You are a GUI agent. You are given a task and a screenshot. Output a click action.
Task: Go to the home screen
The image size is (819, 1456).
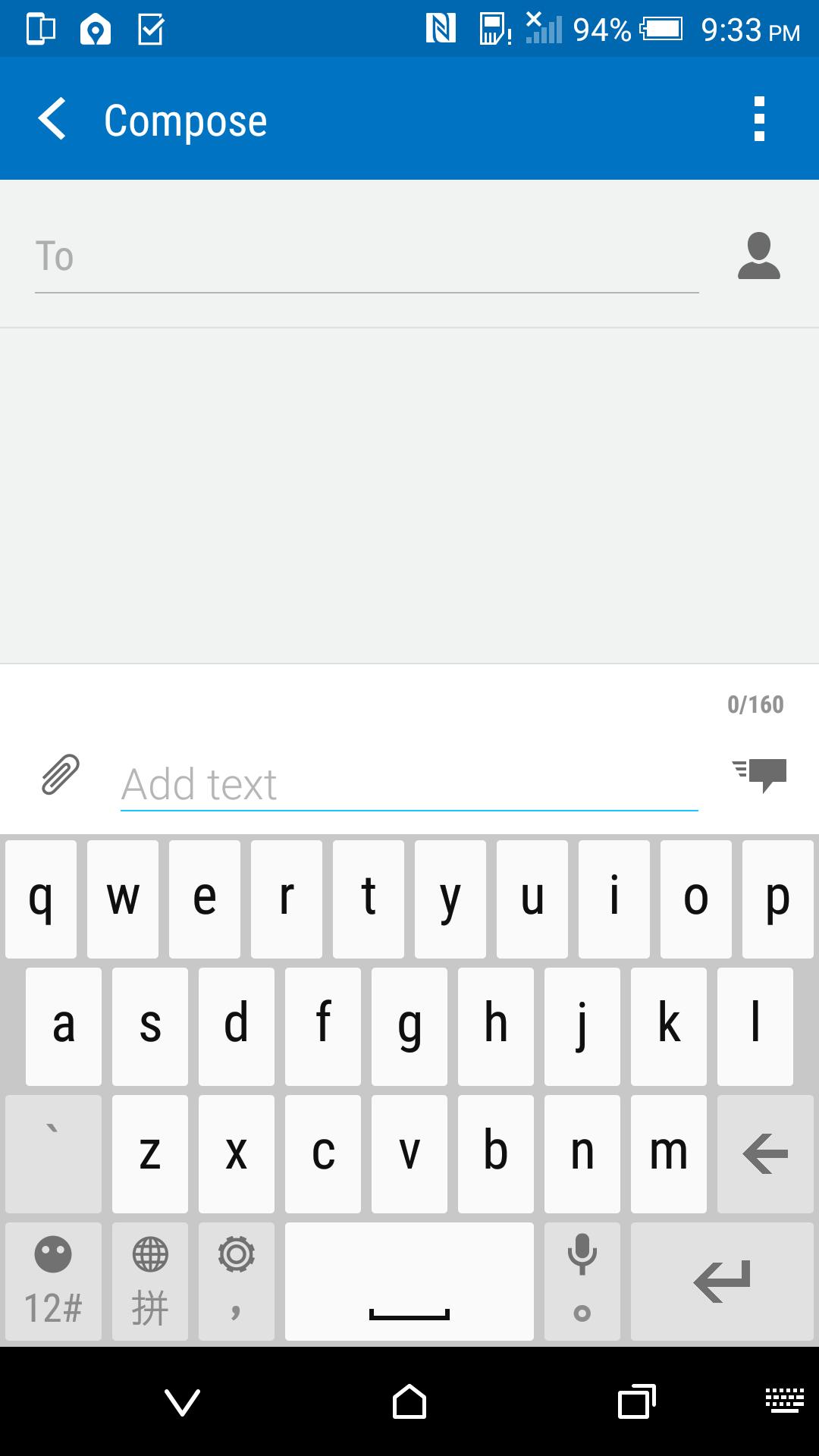click(409, 1402)
